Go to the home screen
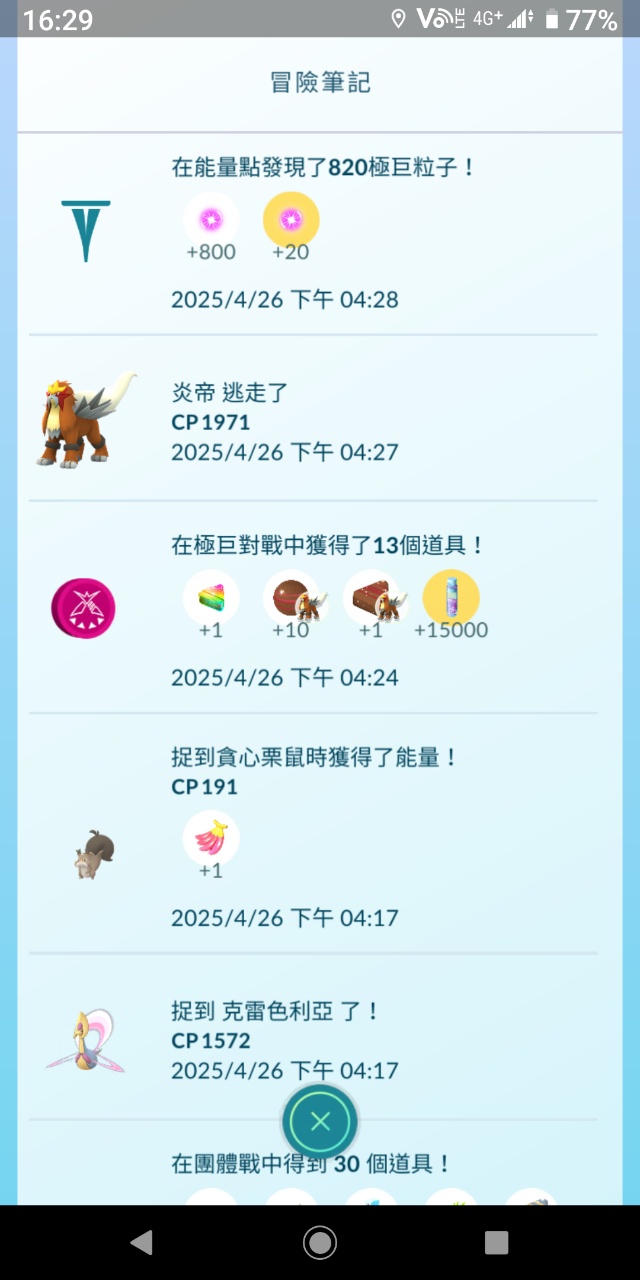Image resolution: width=640 pixels, height=1280 pixels. [x=320, y=1242]
